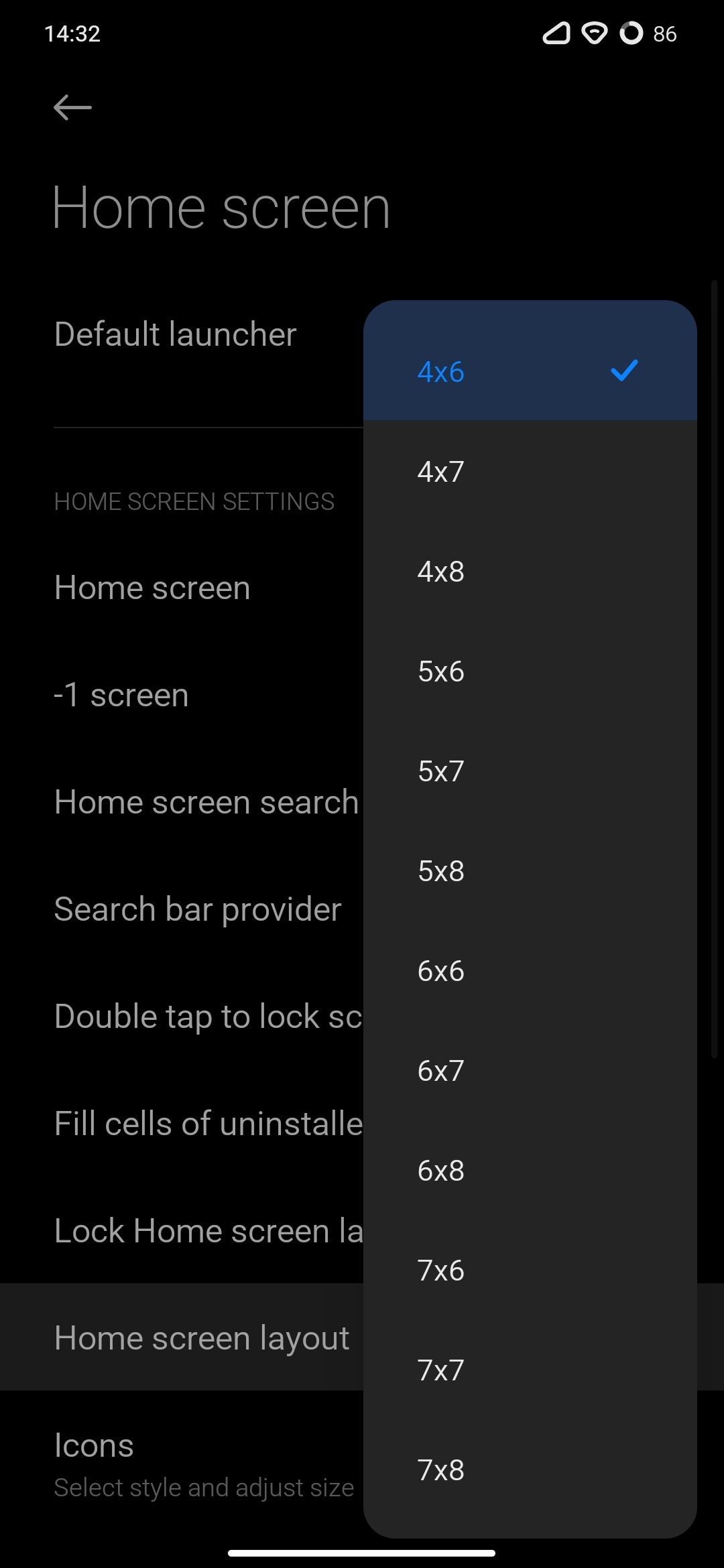Image resolution: width=724 pixels, height=1568 pixels.
Task: Set home screen layout to 7x8
Action: coord(530,1470)
